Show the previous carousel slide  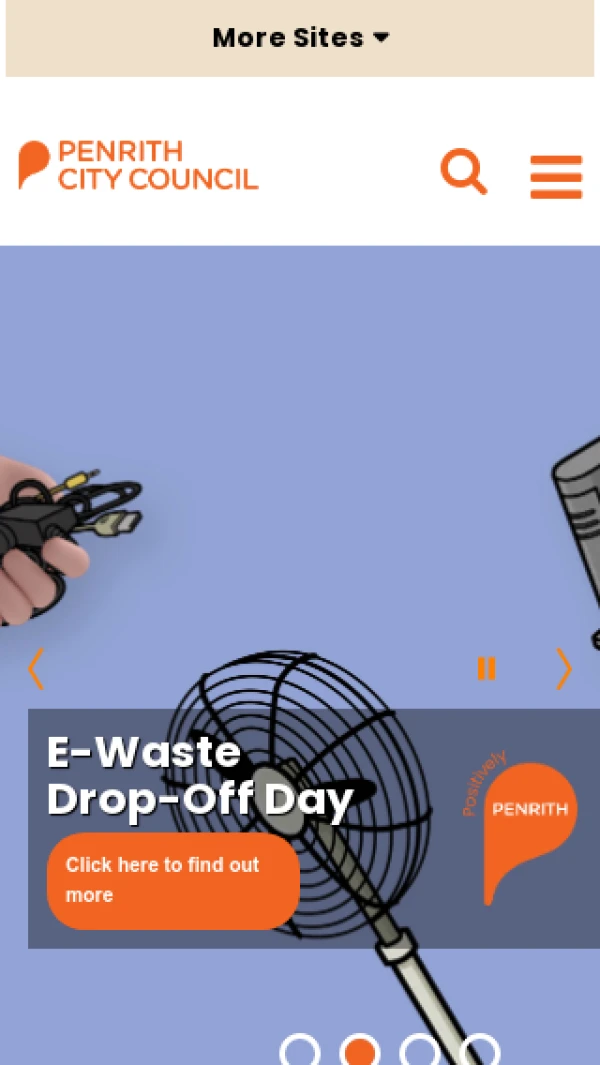click(36, 669)
